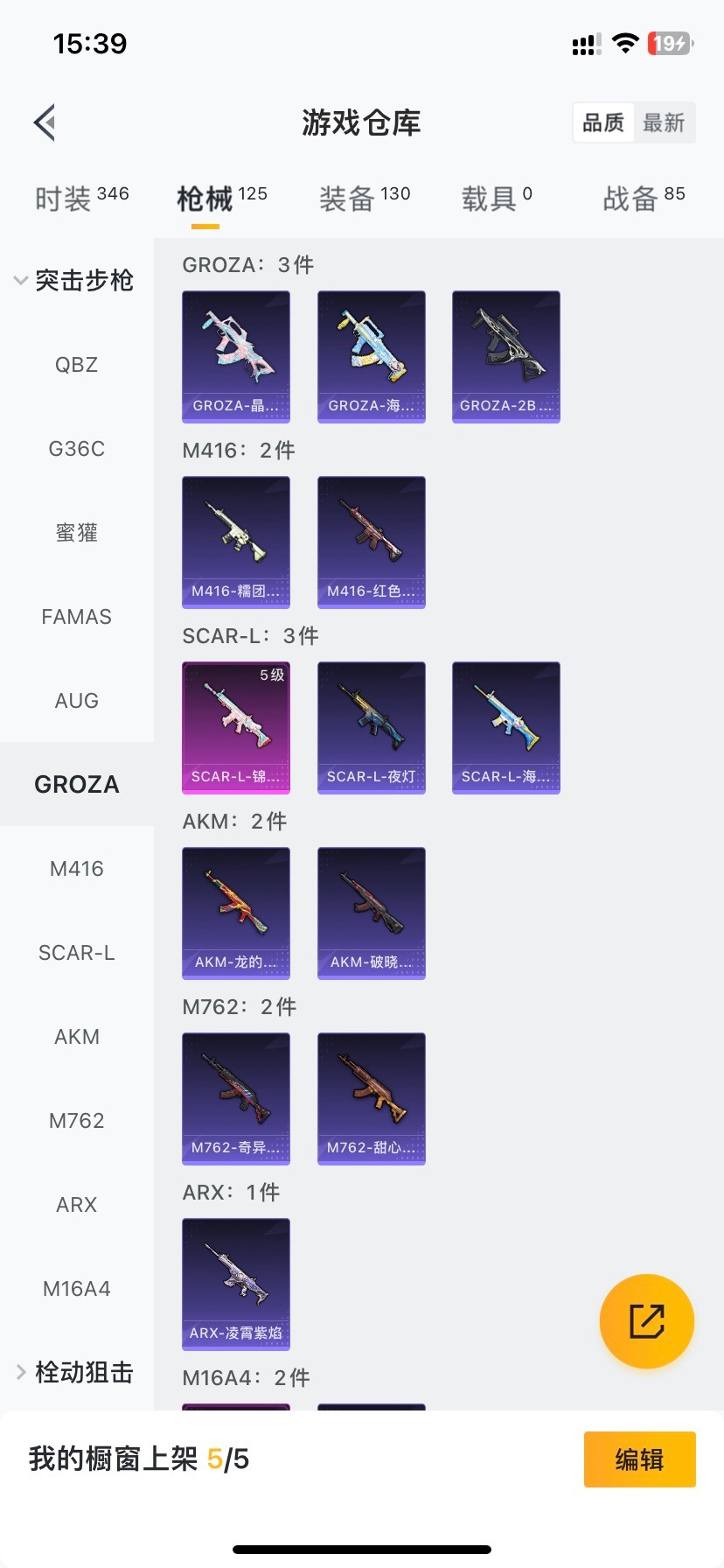Viewport: 724px width, 1568px height.
Task: Select QBZ in the sidebar
Action: click(x=76, y=365)
